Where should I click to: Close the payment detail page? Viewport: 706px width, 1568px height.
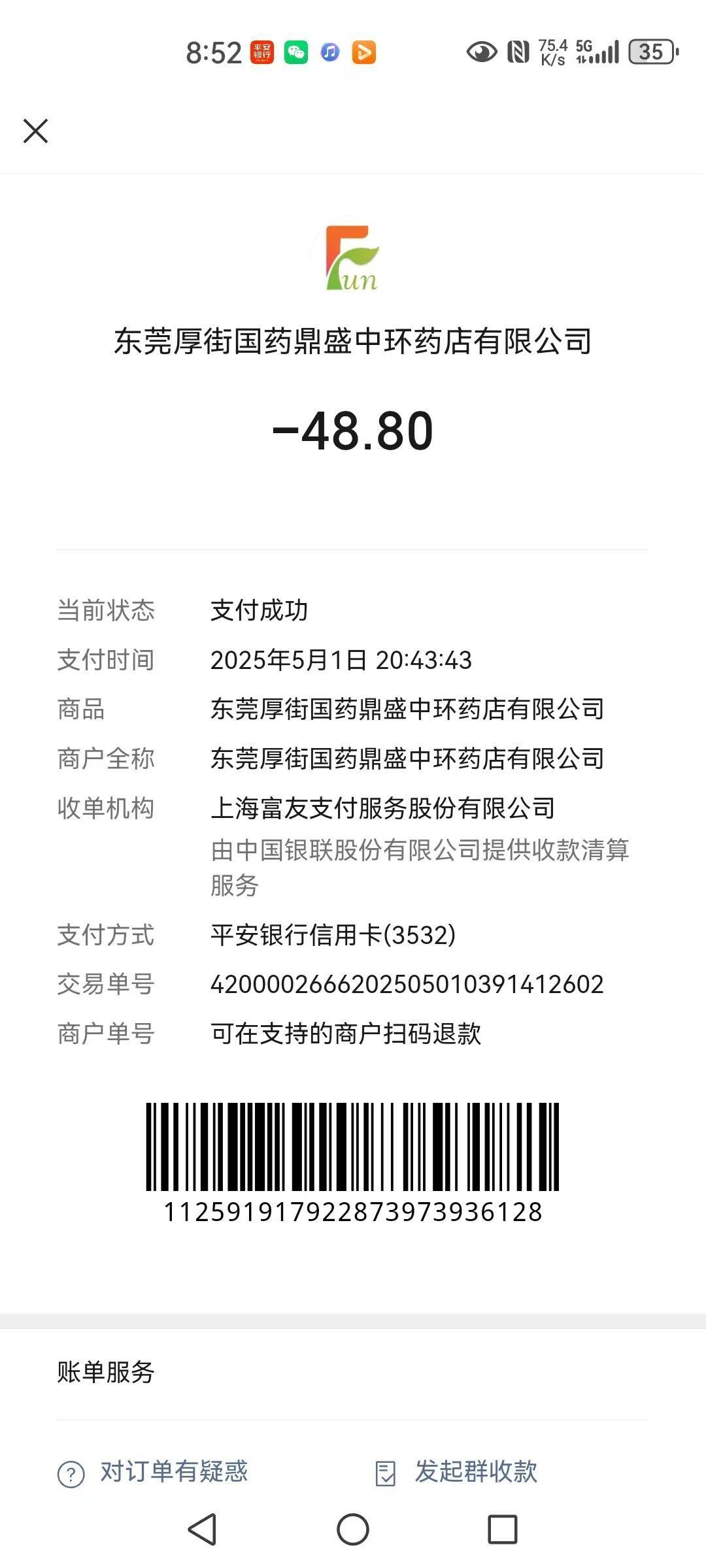coord(35,131)
